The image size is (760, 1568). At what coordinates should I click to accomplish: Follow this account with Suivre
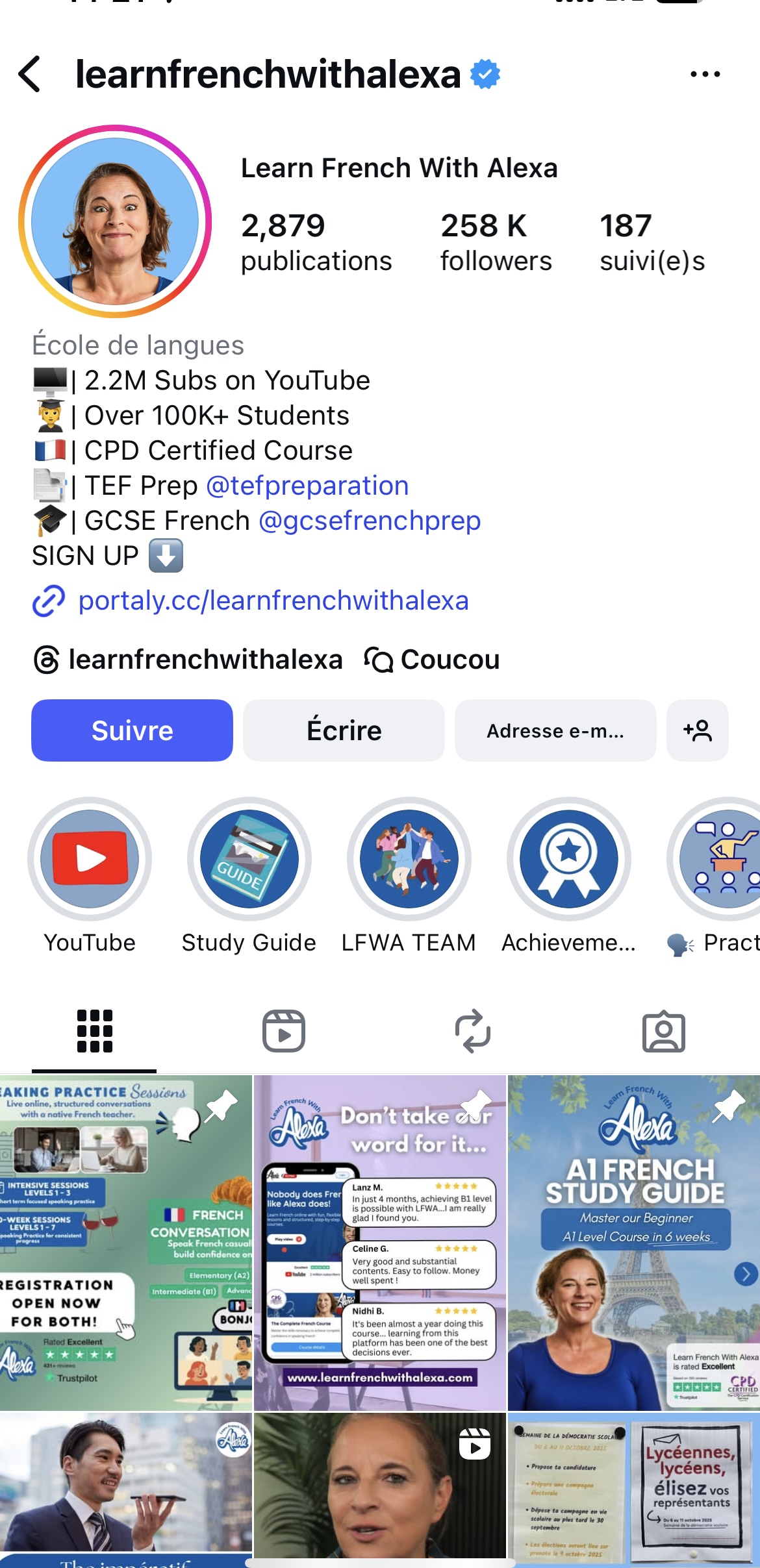tap(132, 730)
